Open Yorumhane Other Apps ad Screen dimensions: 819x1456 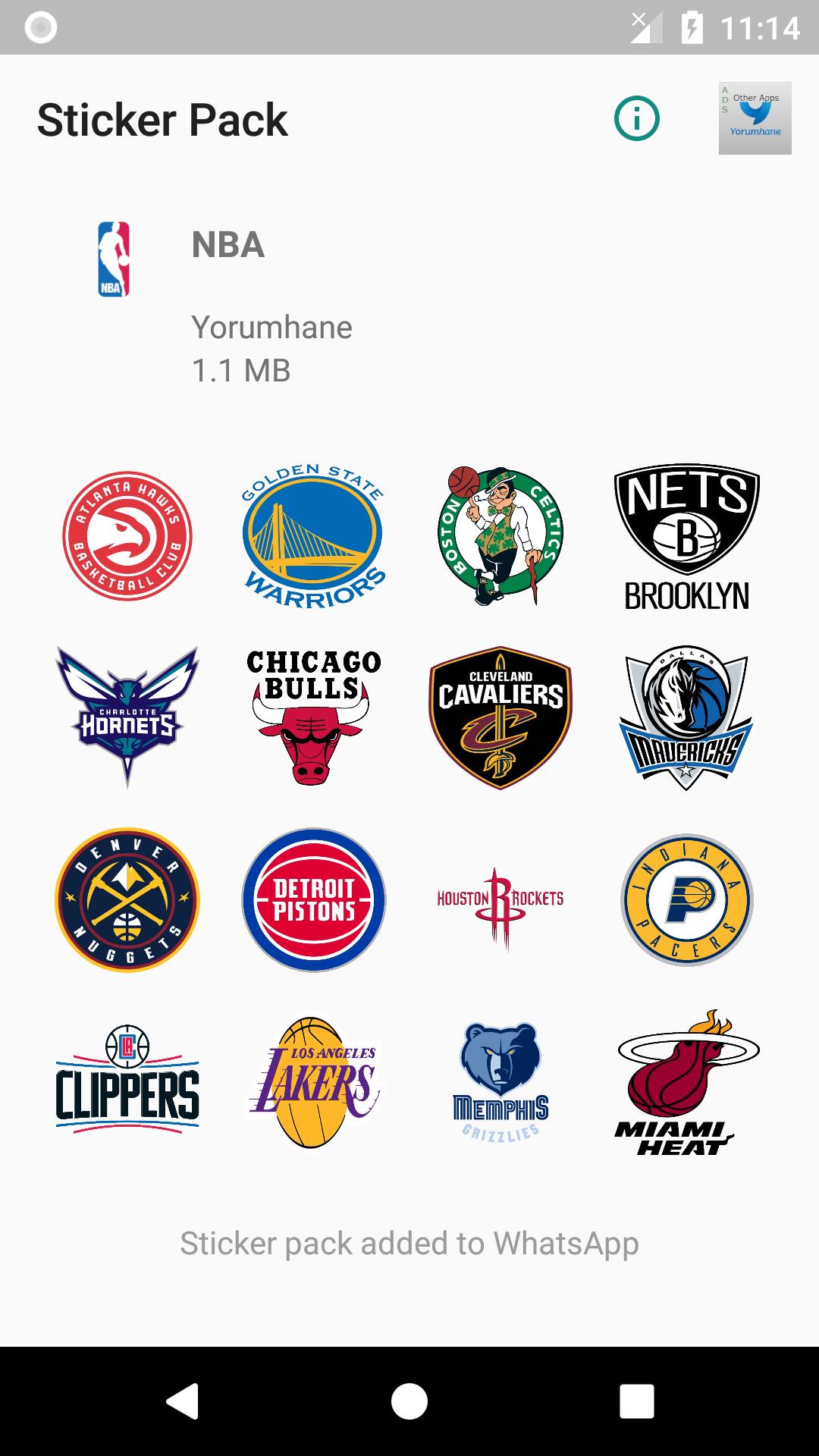(755, 118)
